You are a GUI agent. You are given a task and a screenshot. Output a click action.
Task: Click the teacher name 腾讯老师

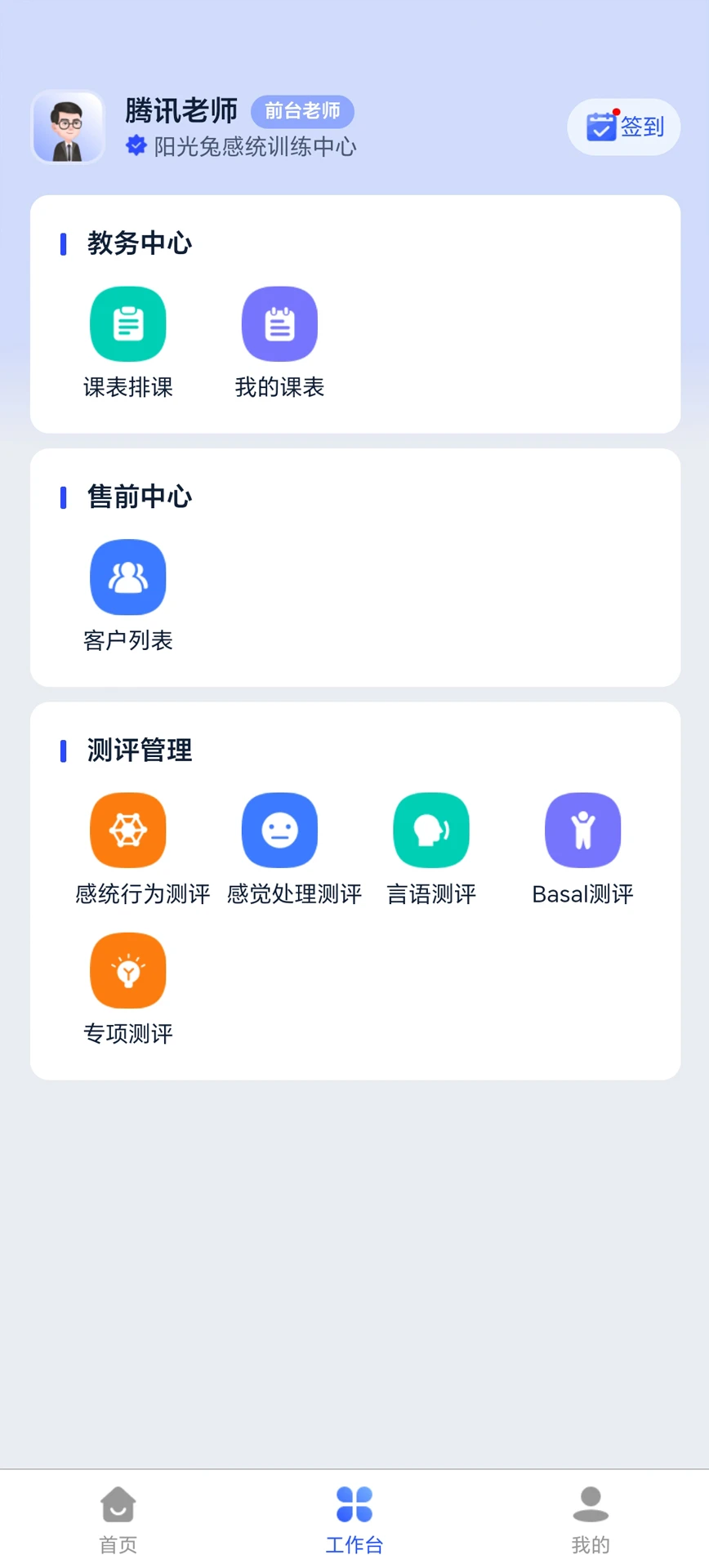point(181,110)
